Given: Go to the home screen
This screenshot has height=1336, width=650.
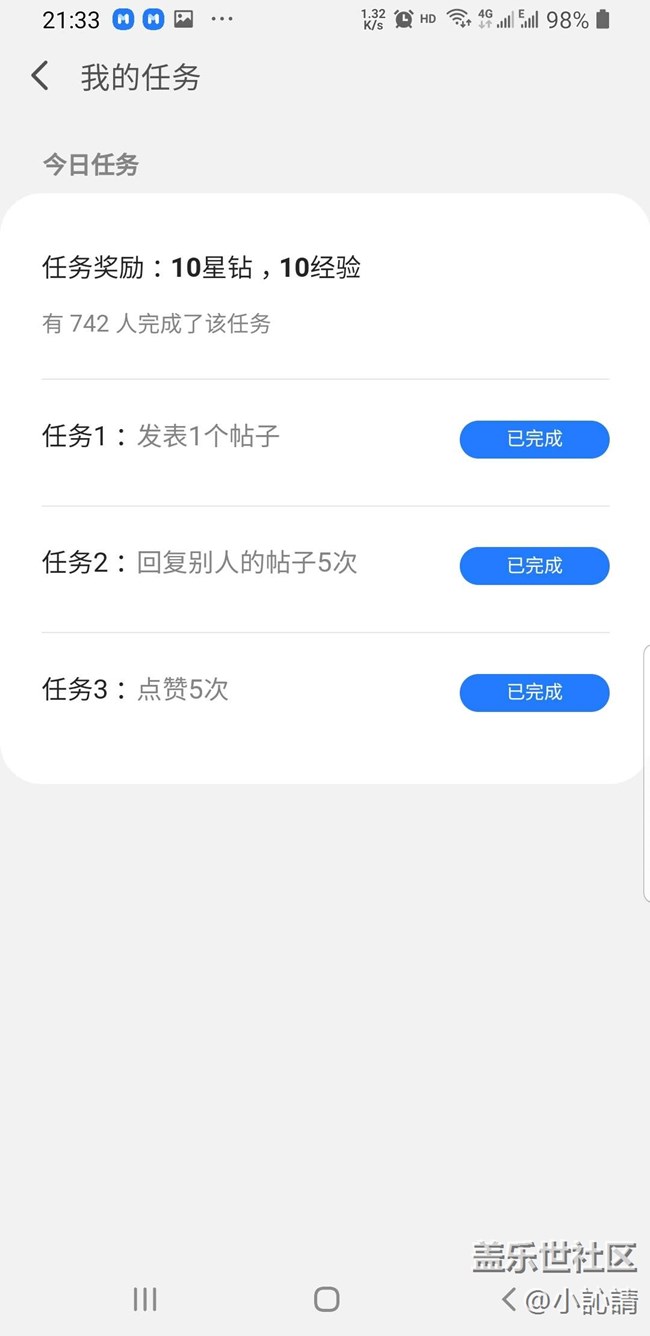Looking at the screenshot, I should [x=327, y=1299].
